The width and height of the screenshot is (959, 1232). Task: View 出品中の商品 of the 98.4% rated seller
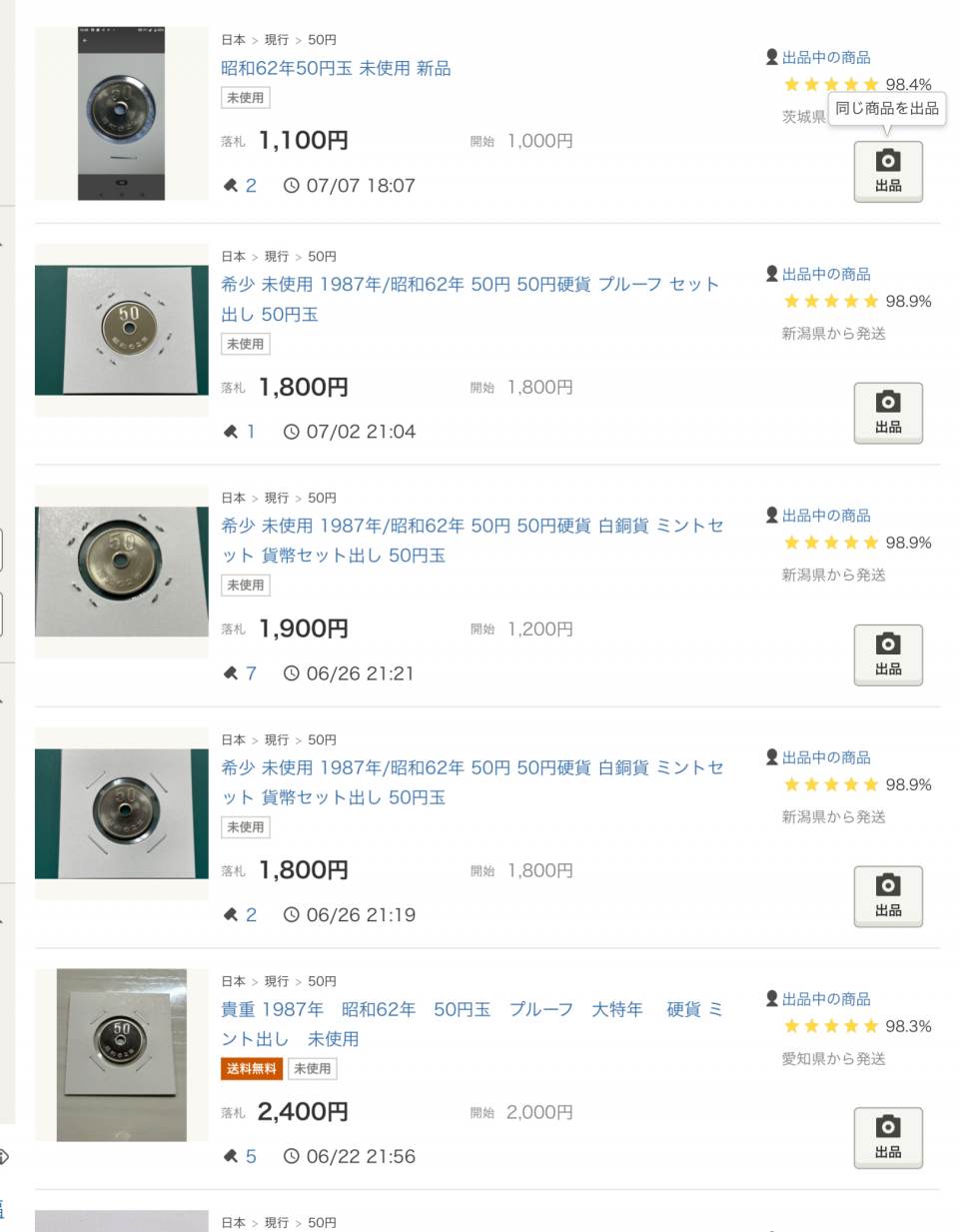tap(825, 58)
